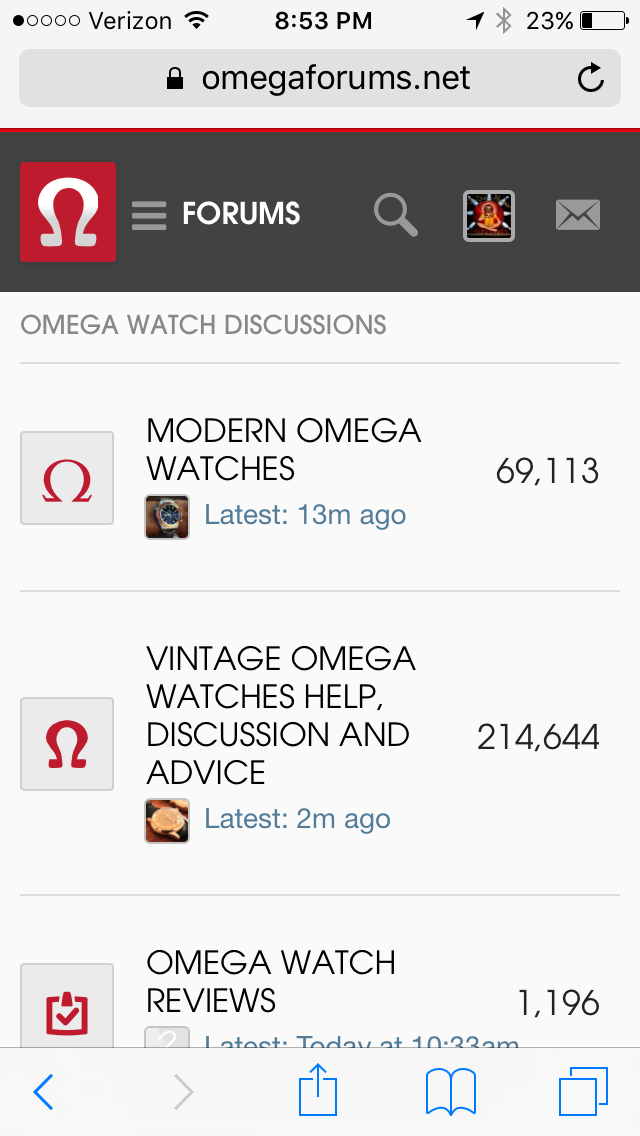Tap the omegaforums.net address bar
This screenshot has width=640, height=1136.
tap(320, 79)
